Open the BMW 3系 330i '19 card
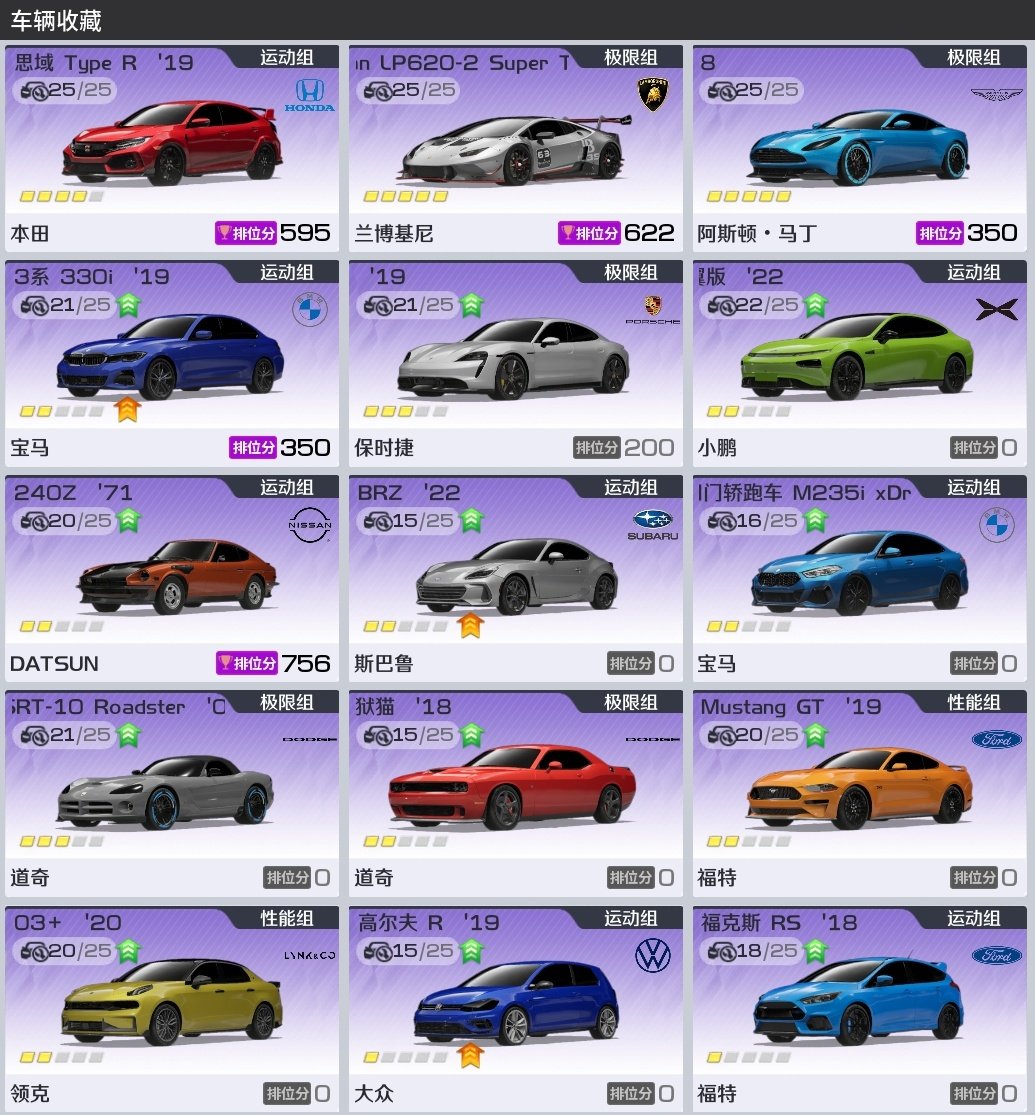 click(172, 362)
